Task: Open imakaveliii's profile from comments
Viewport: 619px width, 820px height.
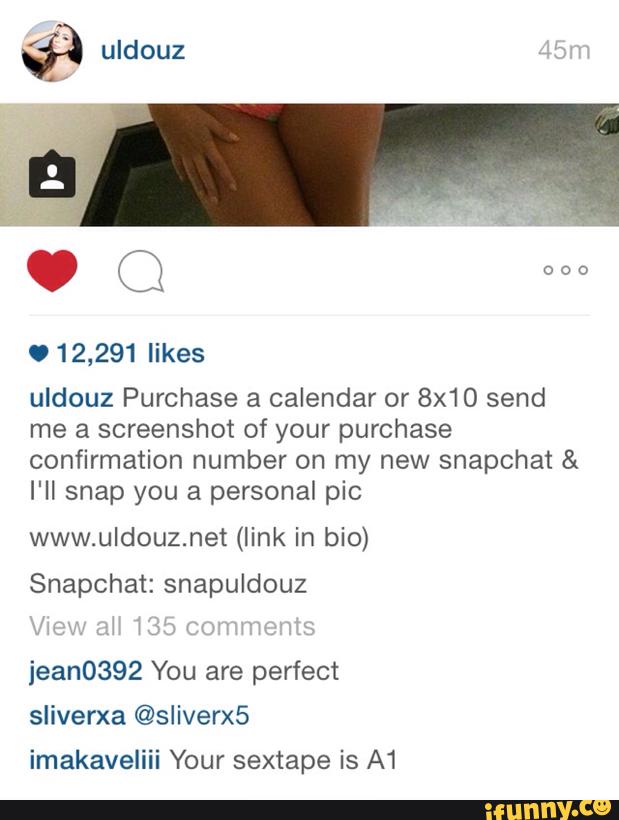Action: (96, 760)
